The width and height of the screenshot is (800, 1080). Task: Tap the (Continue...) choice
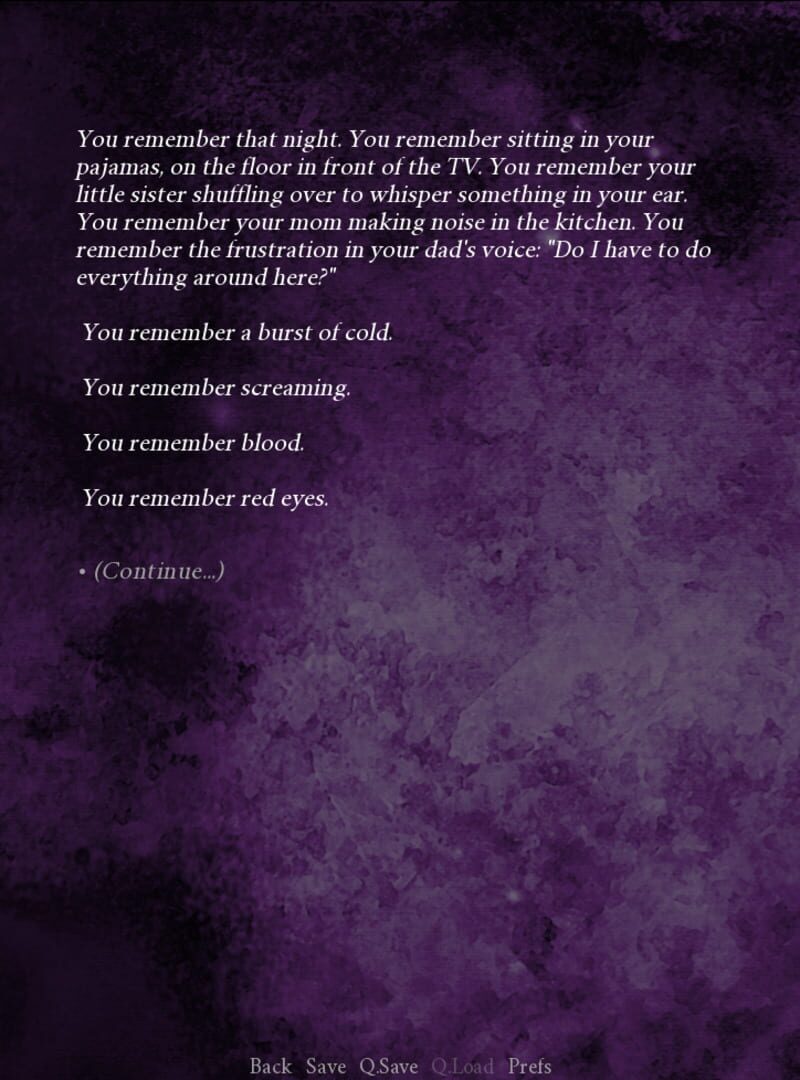(x=158, y=571)
